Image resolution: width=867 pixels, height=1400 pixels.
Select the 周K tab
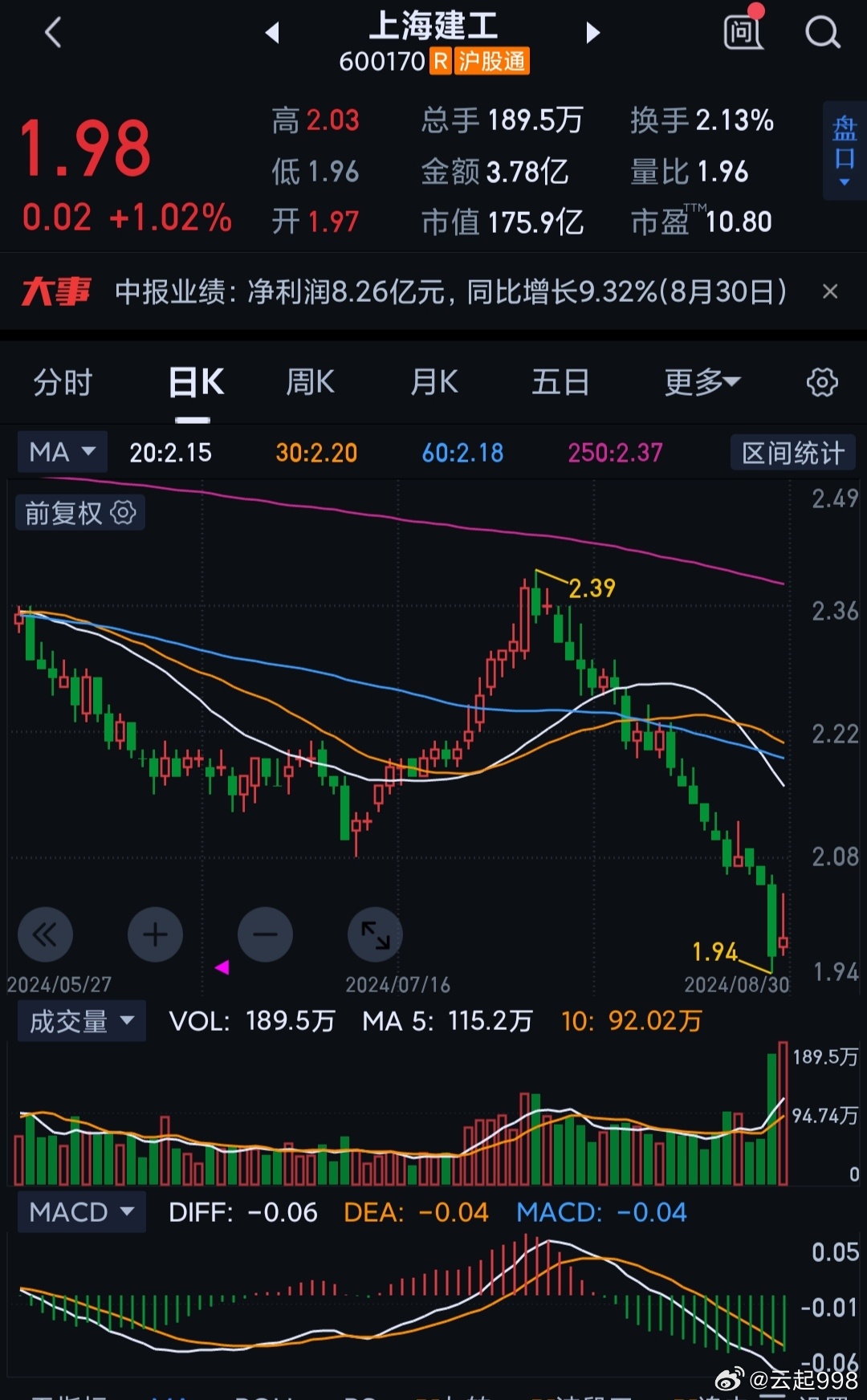(310, 382)
